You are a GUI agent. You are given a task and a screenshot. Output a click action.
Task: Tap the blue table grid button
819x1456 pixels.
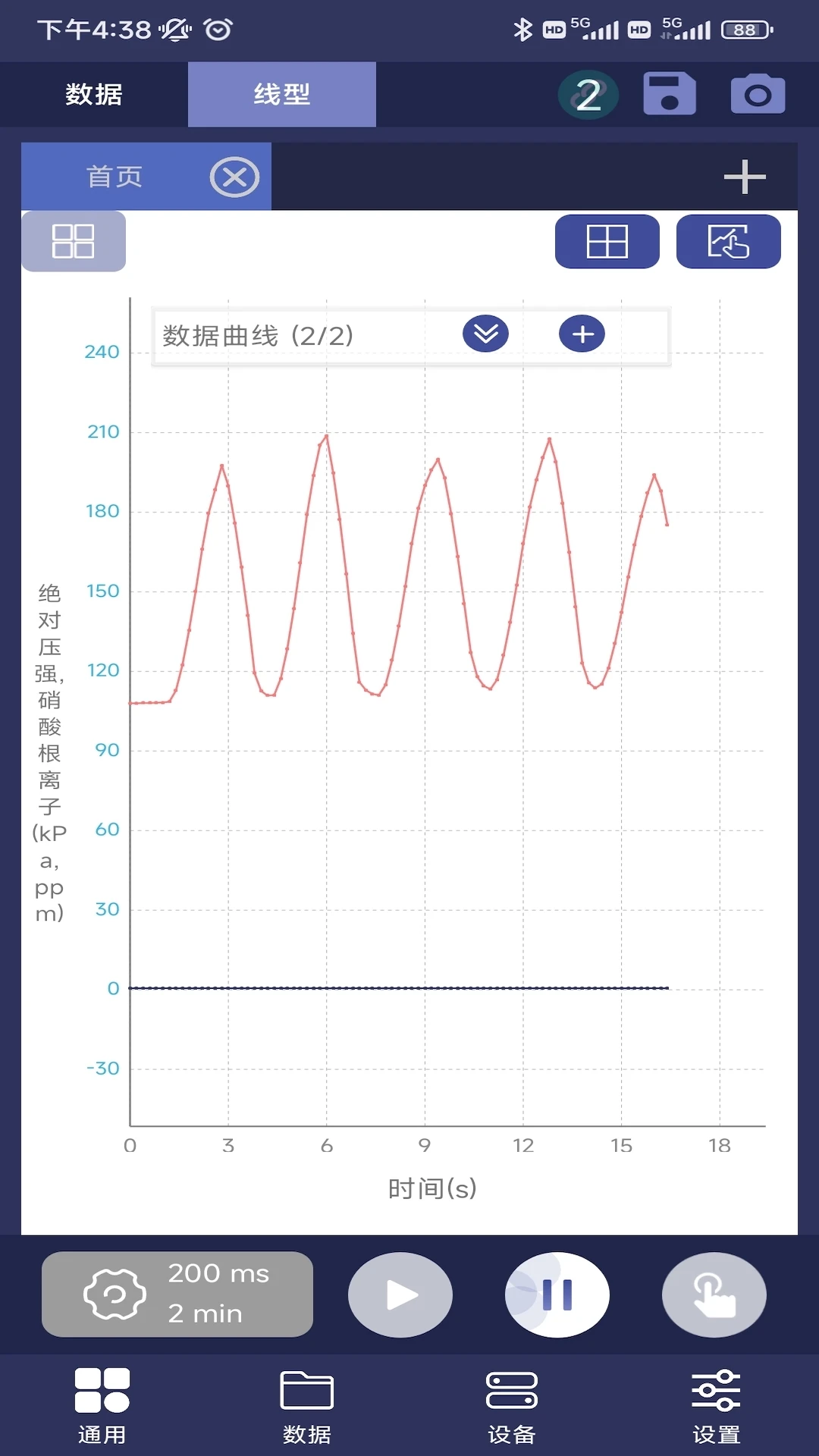click(x=607, y=242)
